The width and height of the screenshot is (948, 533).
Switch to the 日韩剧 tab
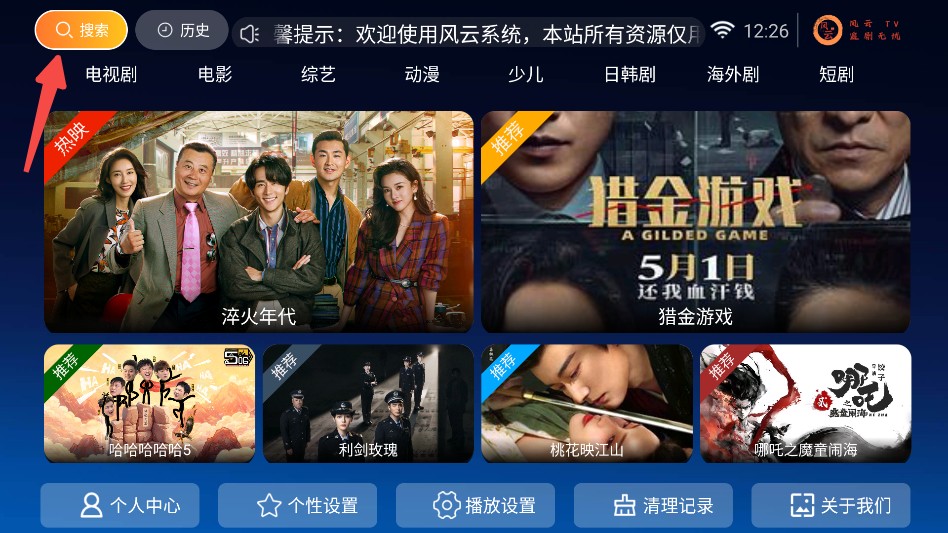click(x=629, y=75)
